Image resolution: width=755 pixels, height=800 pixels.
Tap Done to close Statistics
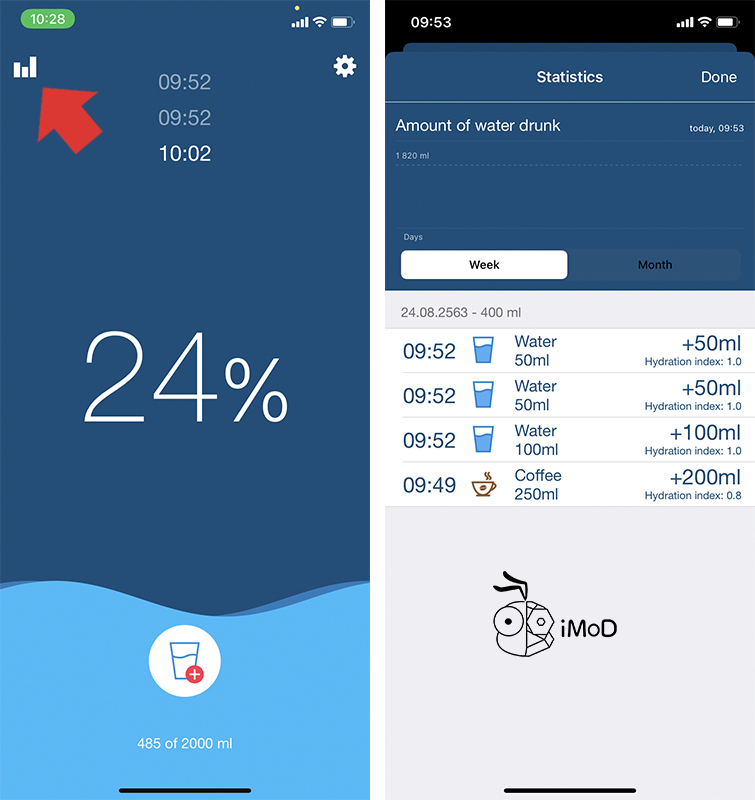pyautogui.click(x=718, y=77)
